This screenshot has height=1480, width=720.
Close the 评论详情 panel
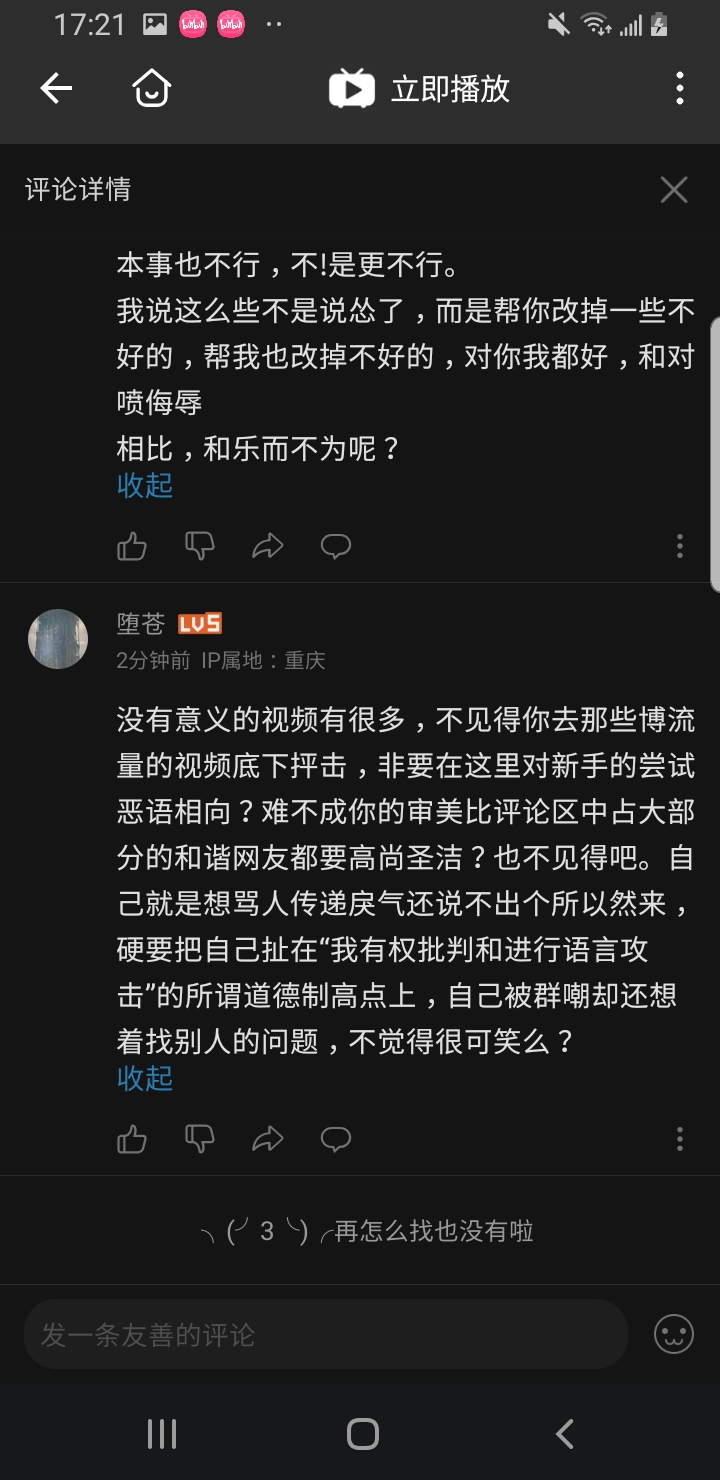pos(674,189)
